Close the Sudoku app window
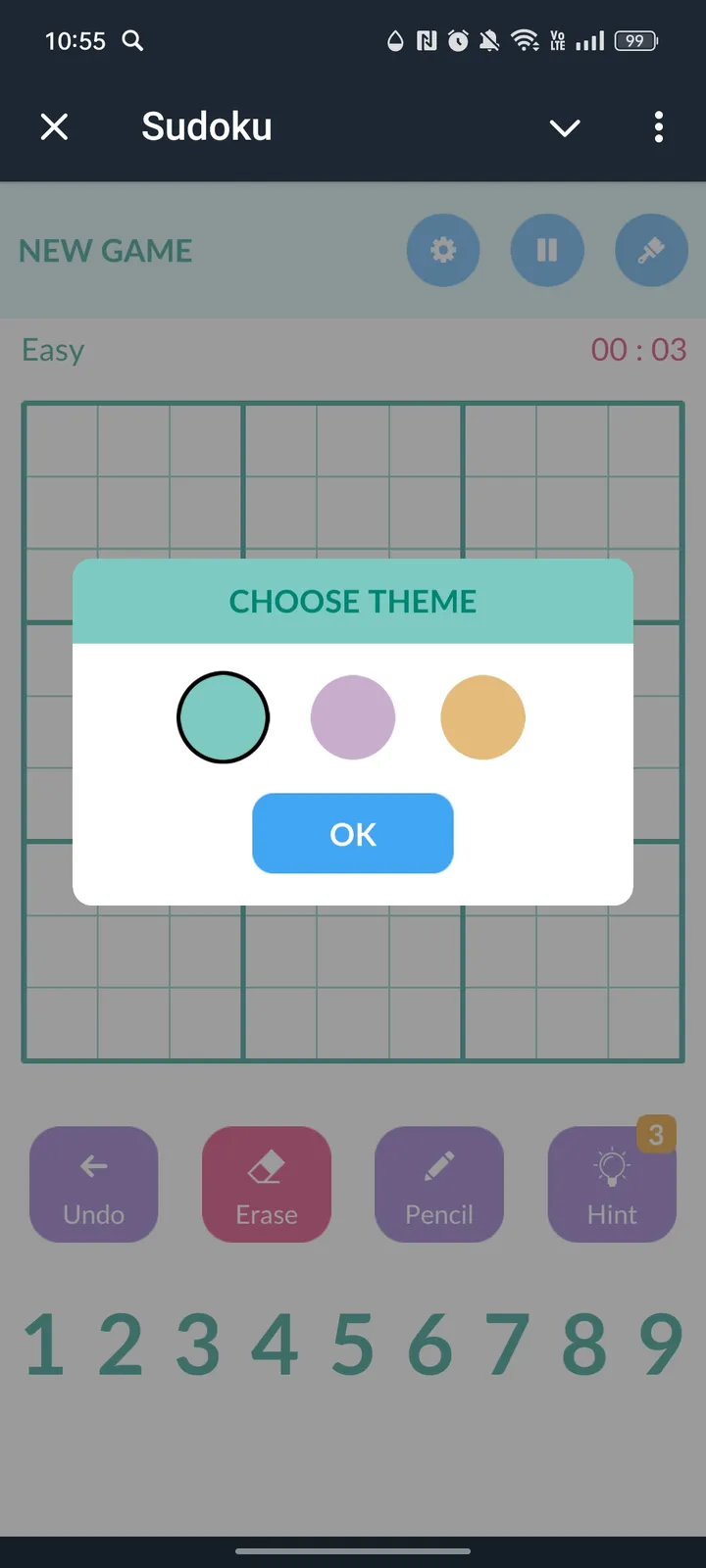This screenshot has height=1568, width=706. [55, 126]
